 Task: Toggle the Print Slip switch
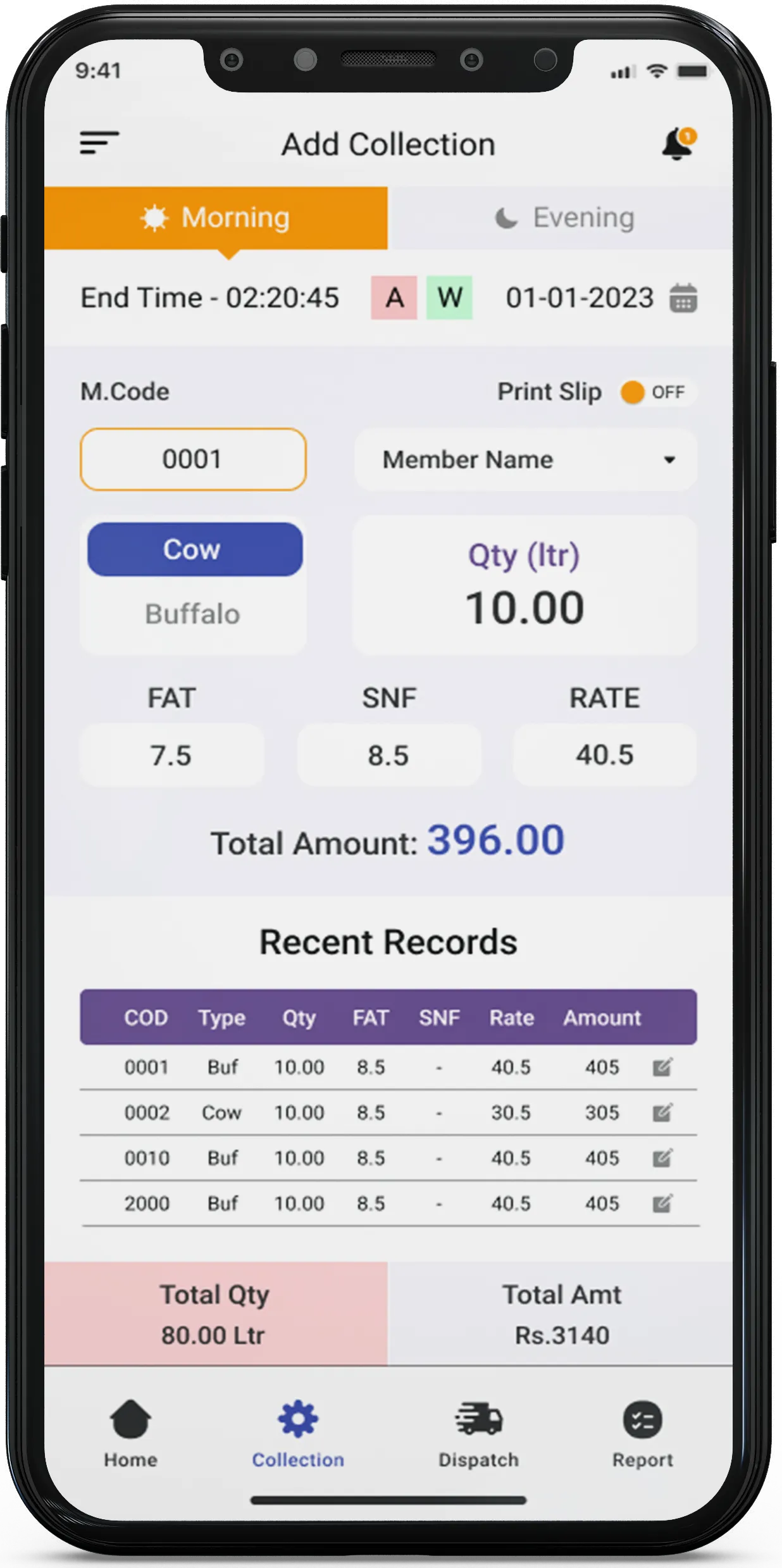point(658,392)
